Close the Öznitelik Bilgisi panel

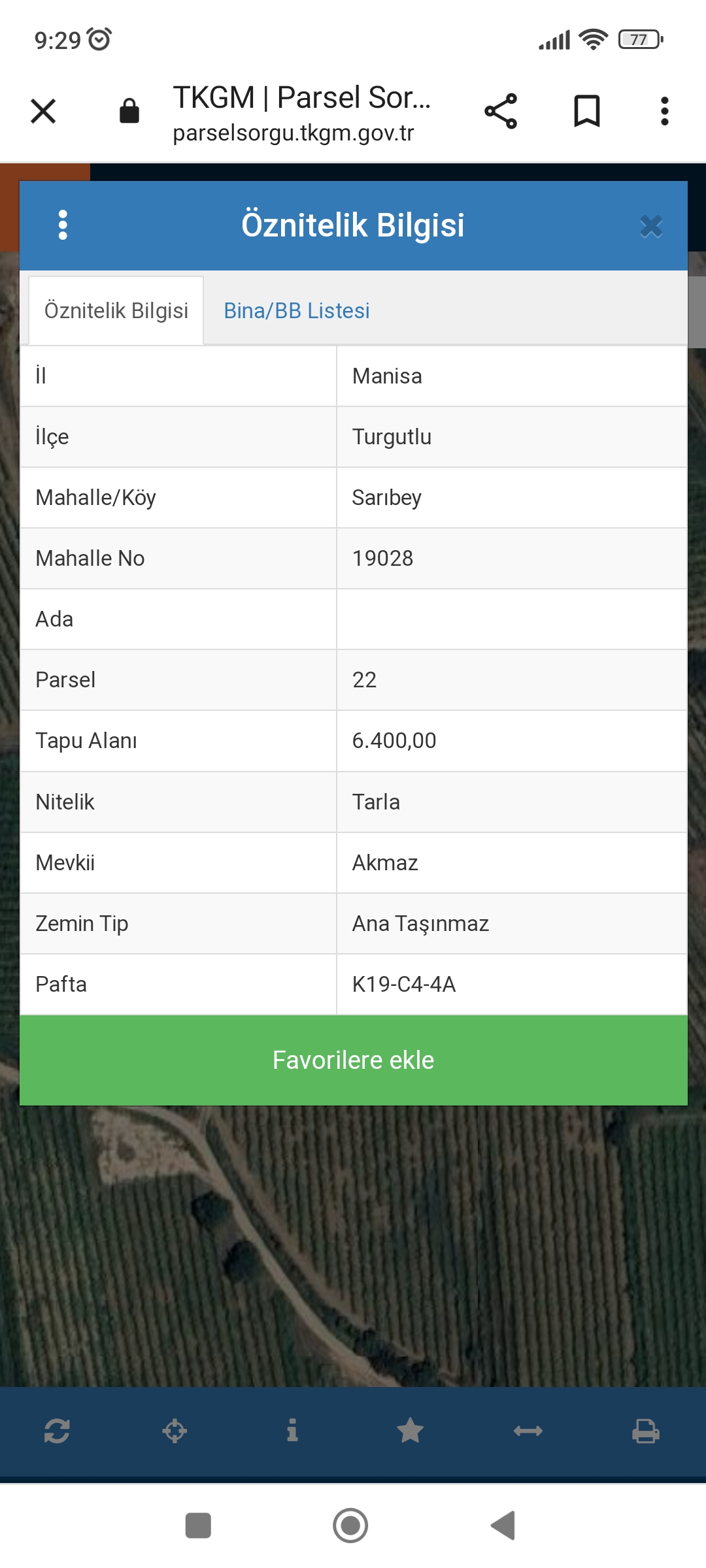[651, 226]
